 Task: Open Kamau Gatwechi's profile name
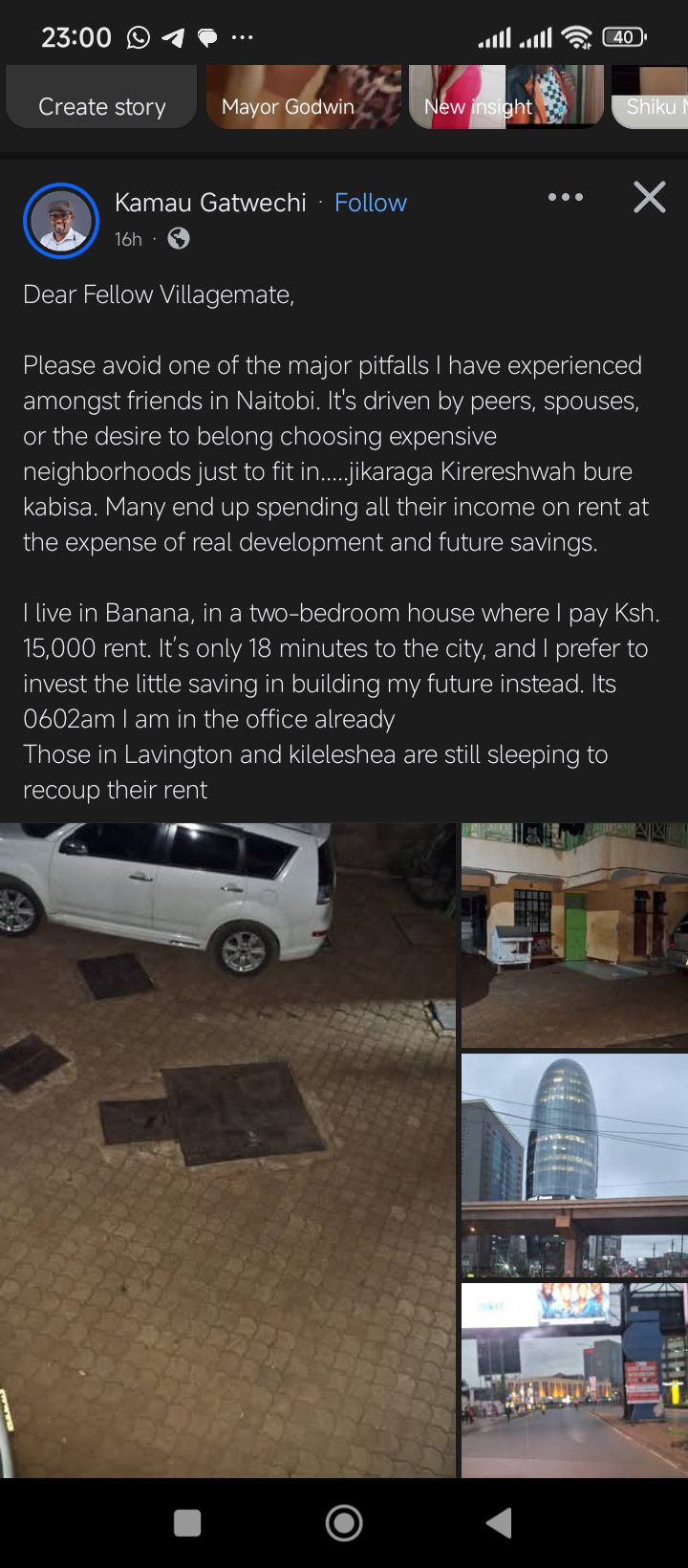[210, 203]
